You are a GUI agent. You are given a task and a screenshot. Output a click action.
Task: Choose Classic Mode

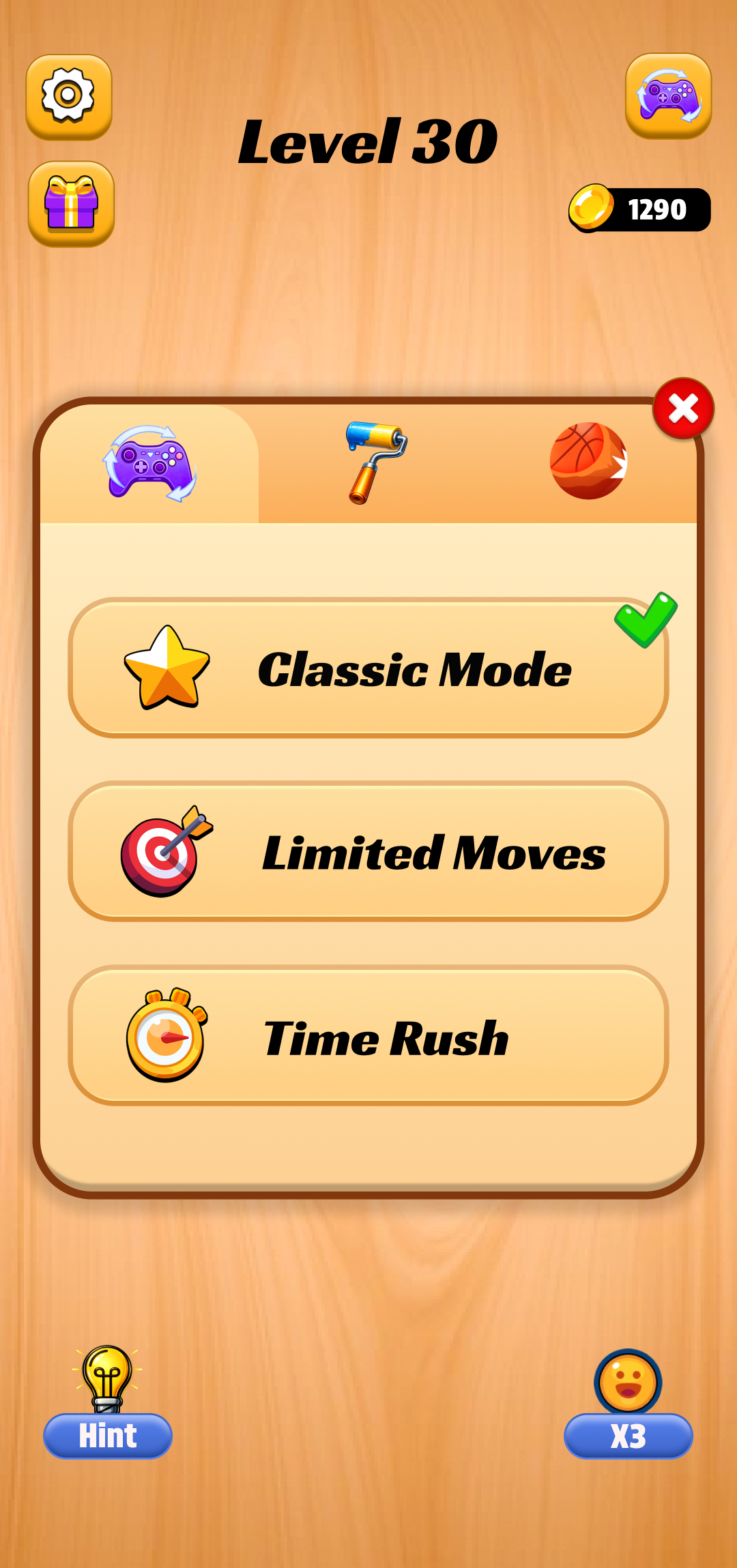tap(369, 668)
